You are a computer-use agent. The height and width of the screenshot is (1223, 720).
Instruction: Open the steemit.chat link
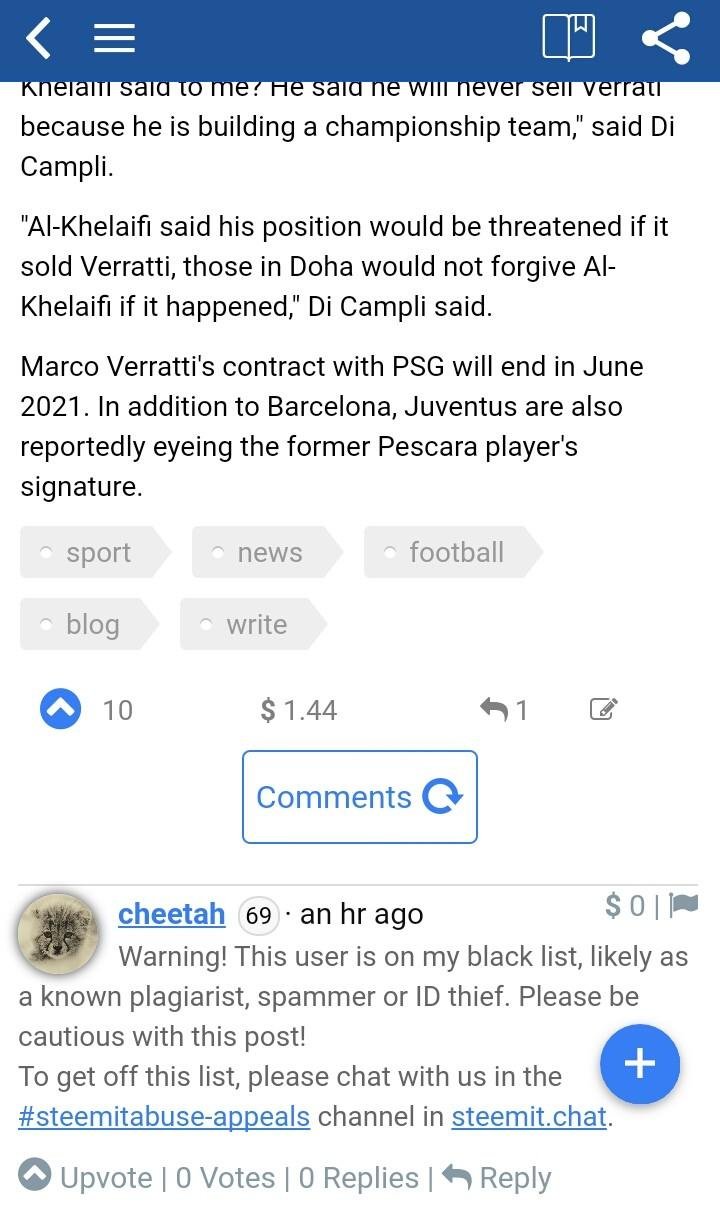(529, 1116)
